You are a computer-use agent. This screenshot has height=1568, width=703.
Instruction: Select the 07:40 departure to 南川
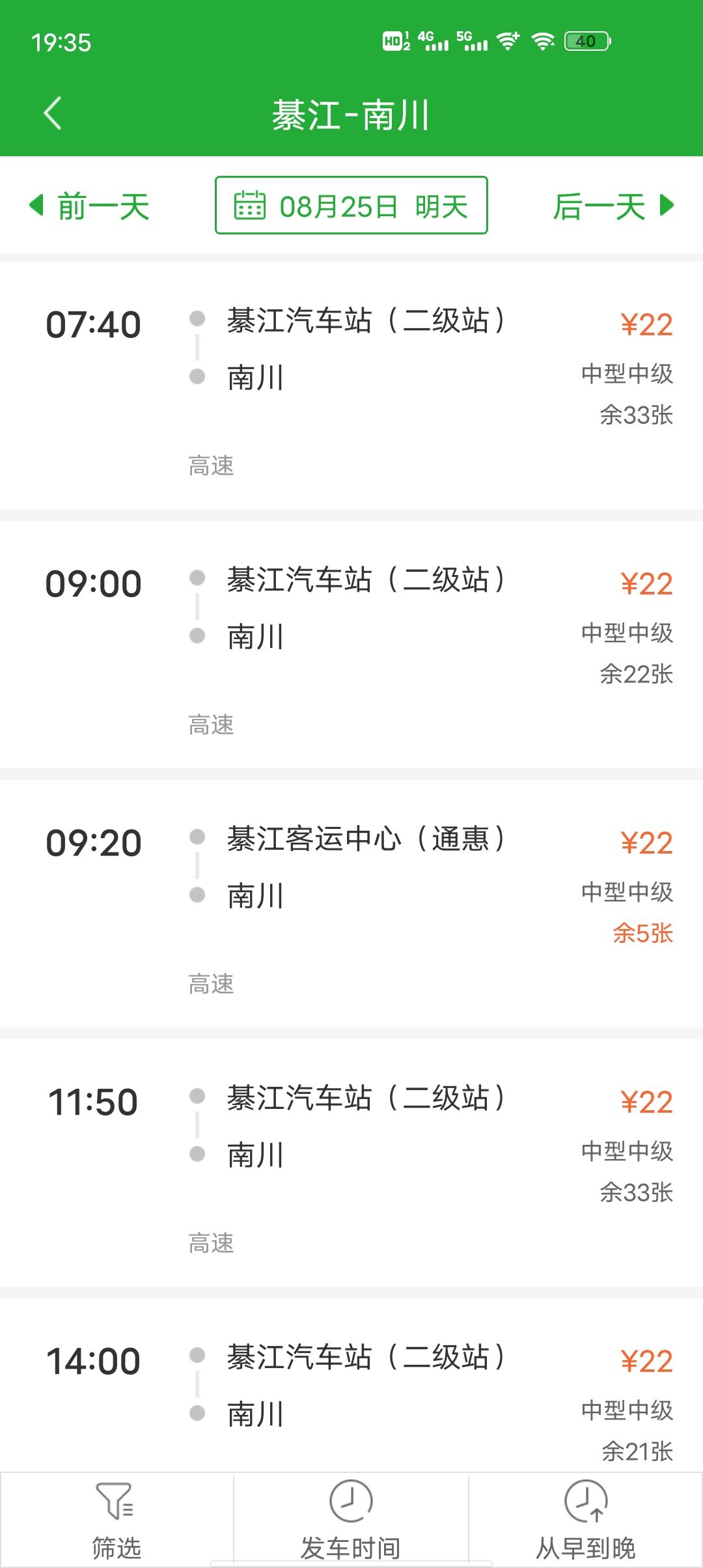pyautogui.click(x=351, y=385)
